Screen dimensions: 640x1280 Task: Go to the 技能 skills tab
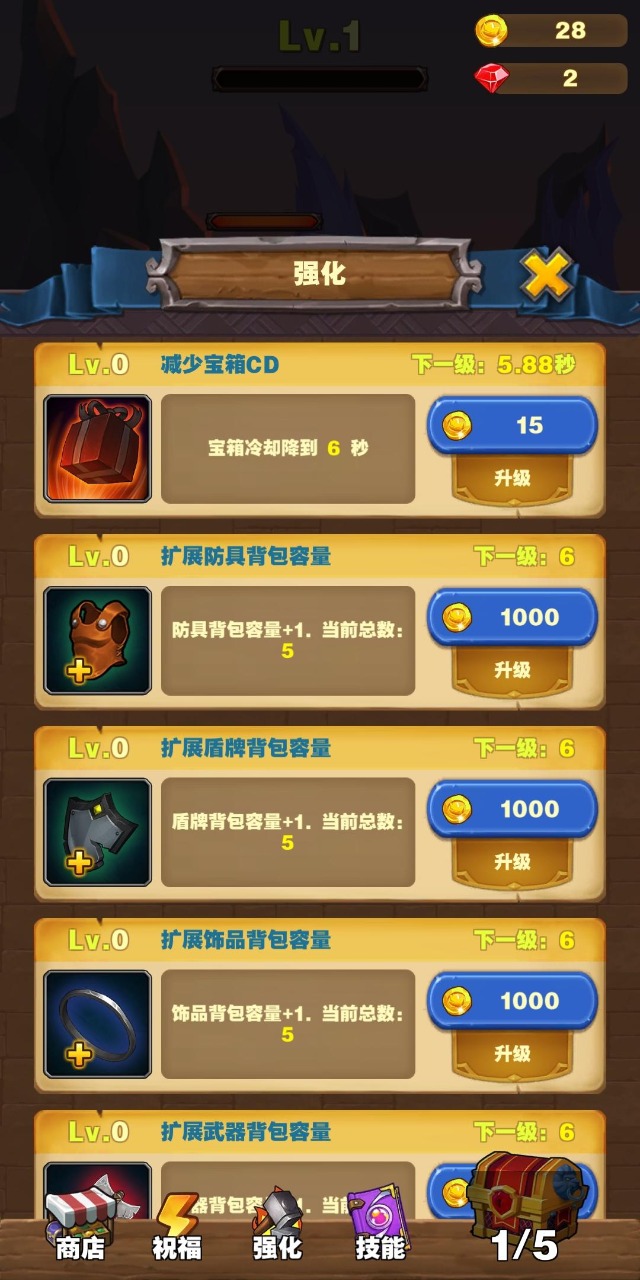pyautogui.click(x=380, y=1228)
